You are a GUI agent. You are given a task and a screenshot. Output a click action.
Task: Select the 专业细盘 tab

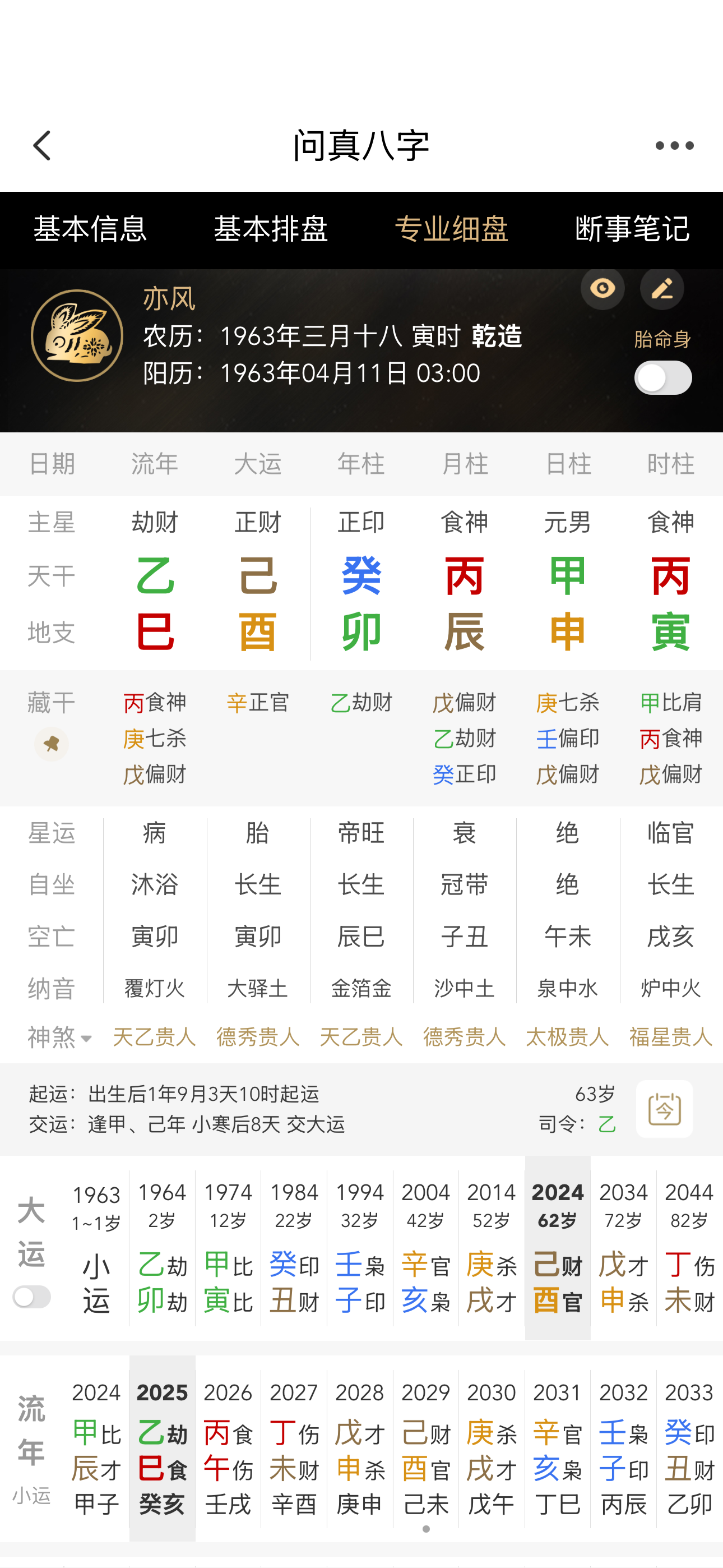click(x=452, y=229)
